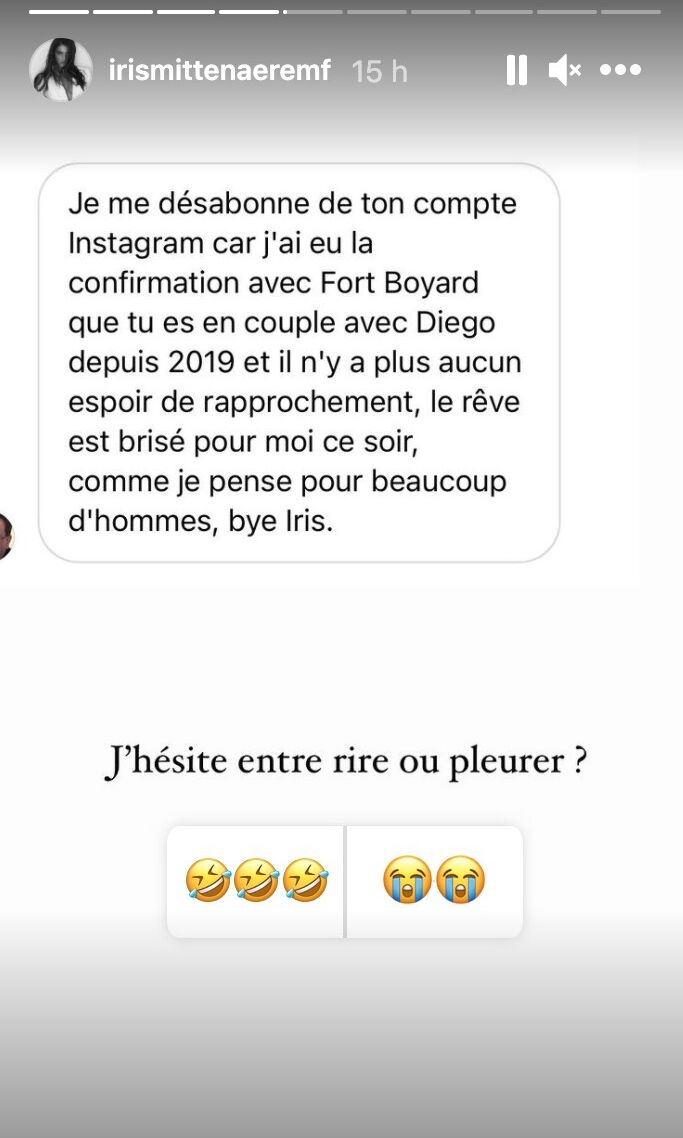Screen dimensions: 683x1138
Task: Unmute the story sound
Action: click(x=565, y=70)
